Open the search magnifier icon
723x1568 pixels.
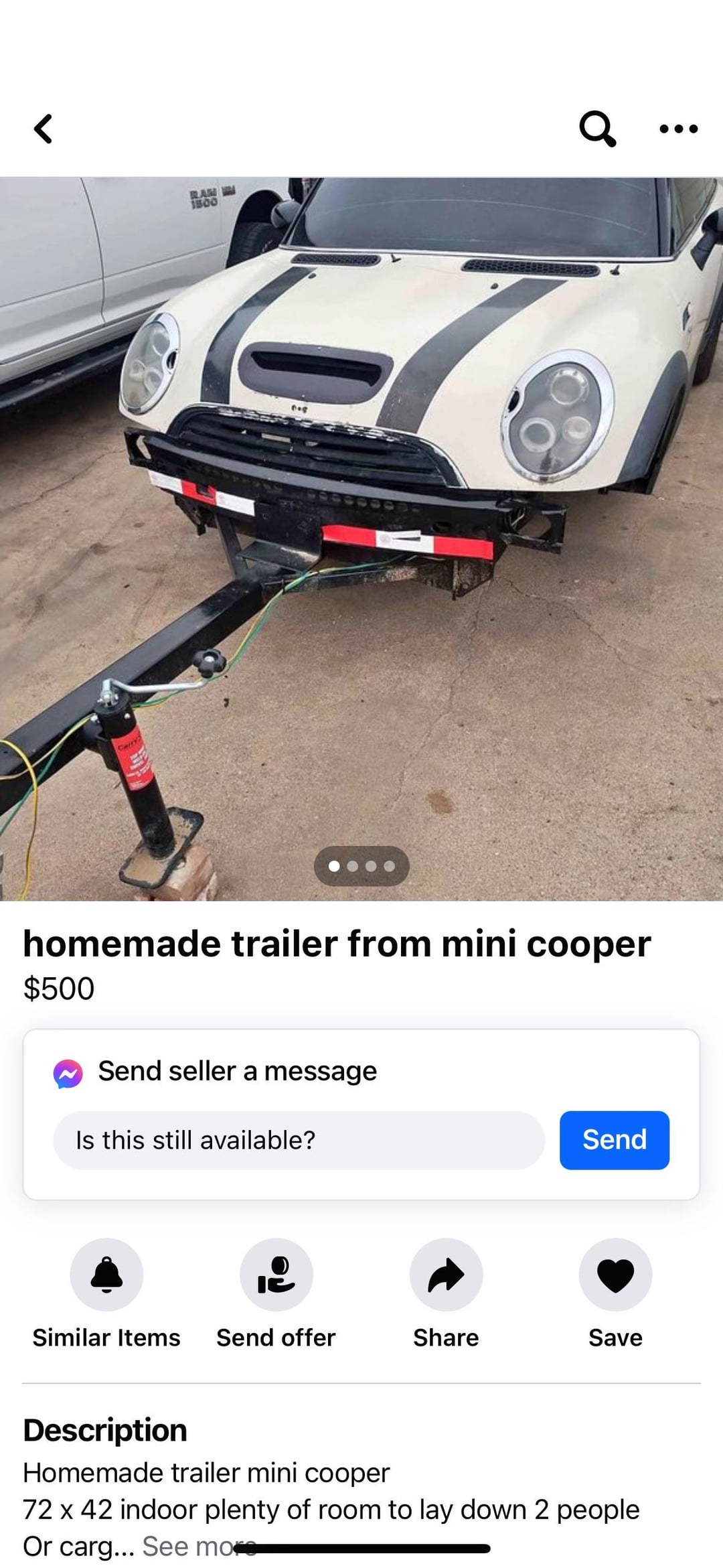(596, 128)
